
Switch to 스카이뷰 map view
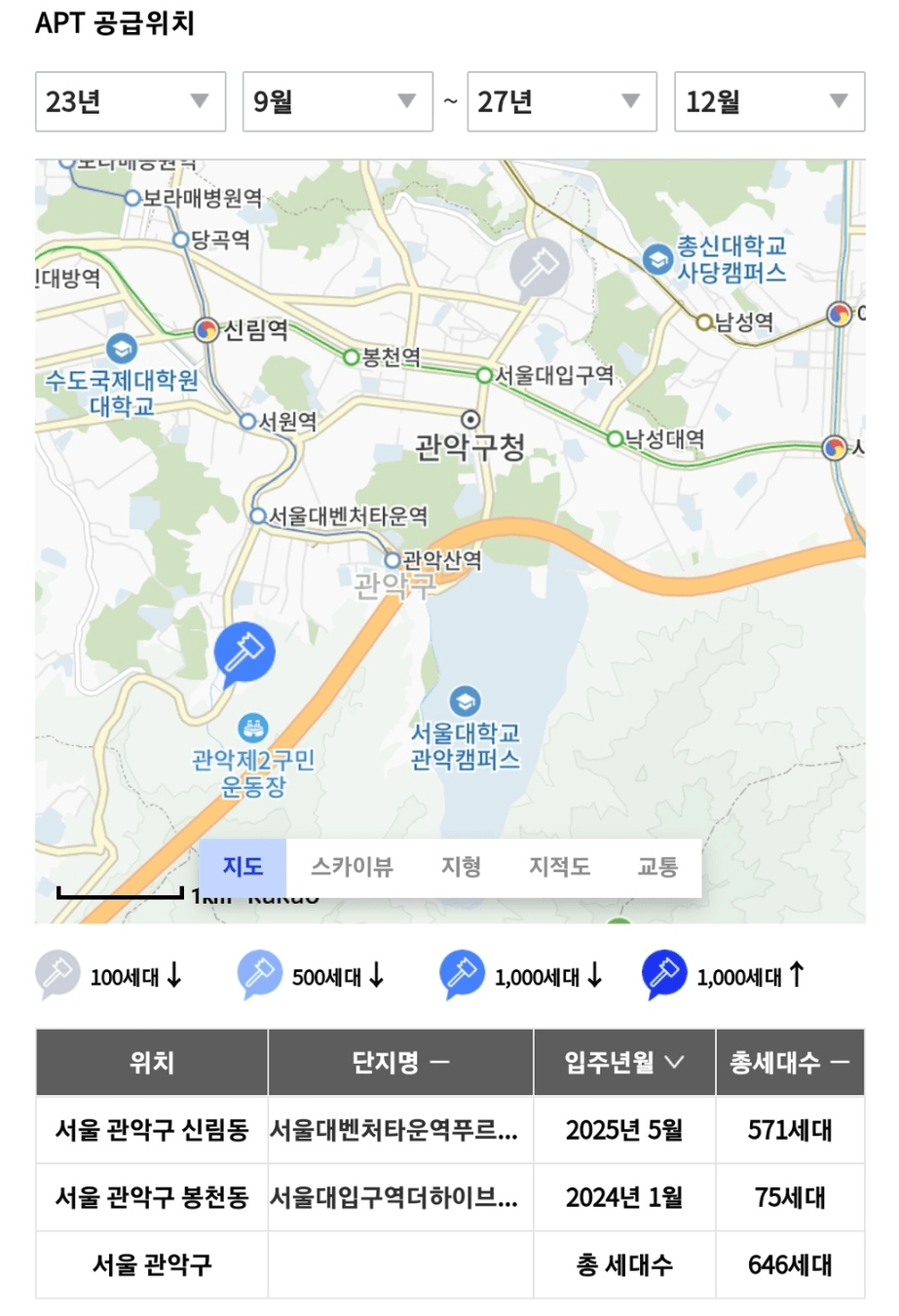coord(352,867)
